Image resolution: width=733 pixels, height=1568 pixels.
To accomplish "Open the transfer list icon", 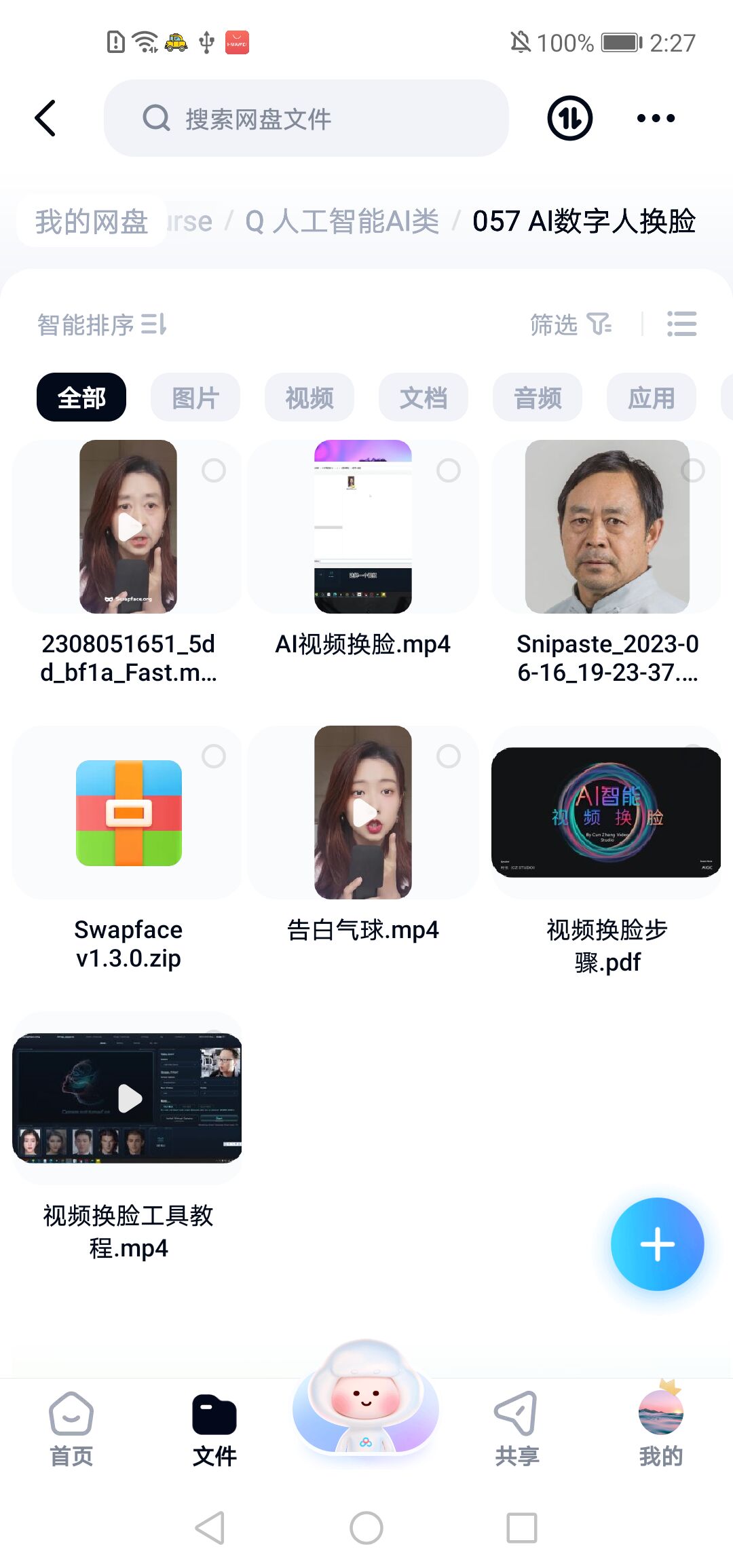I will point(569,118).
